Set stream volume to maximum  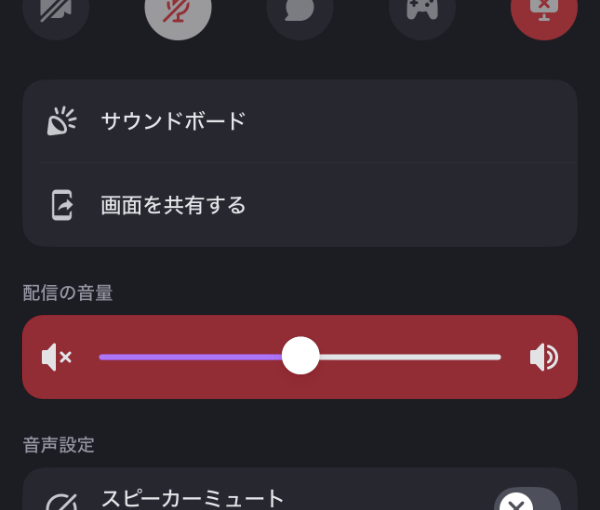pyautogui.click(x=543, y=357)
